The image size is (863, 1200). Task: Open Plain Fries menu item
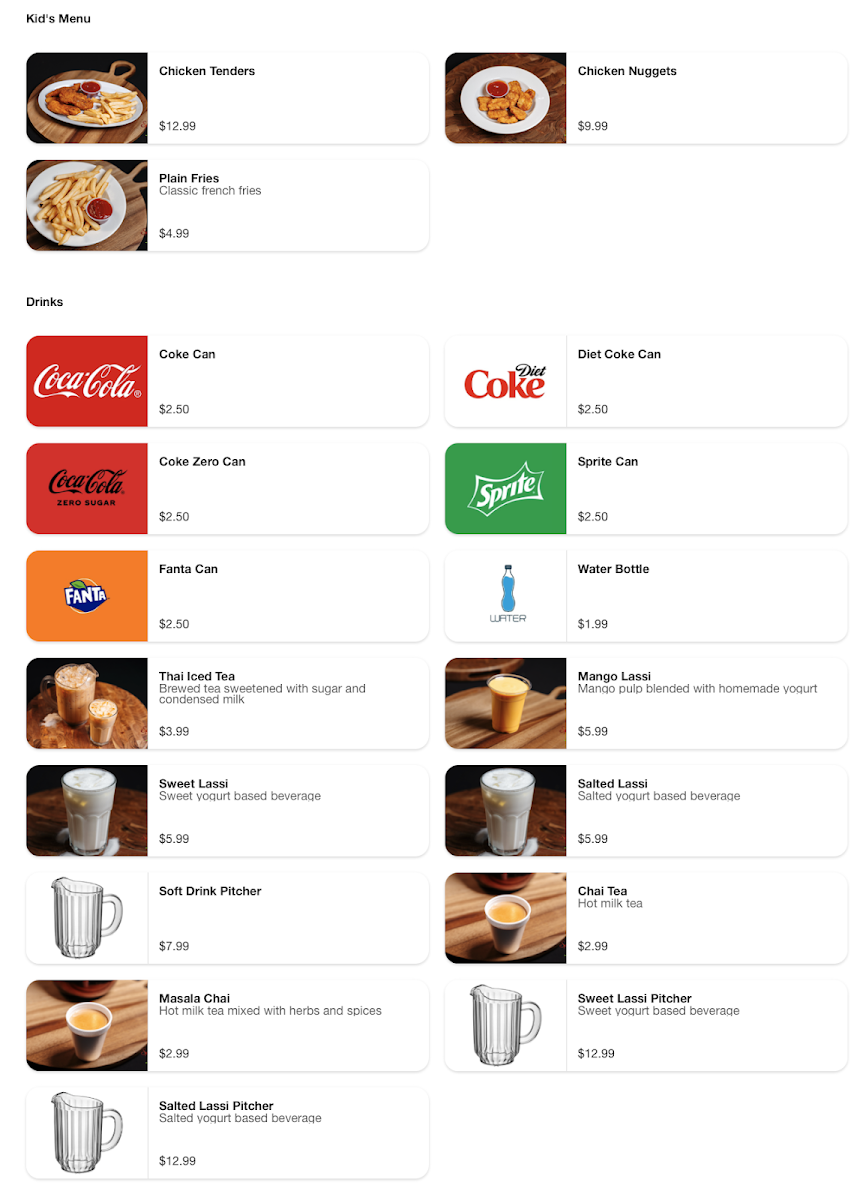click(227, 205)
